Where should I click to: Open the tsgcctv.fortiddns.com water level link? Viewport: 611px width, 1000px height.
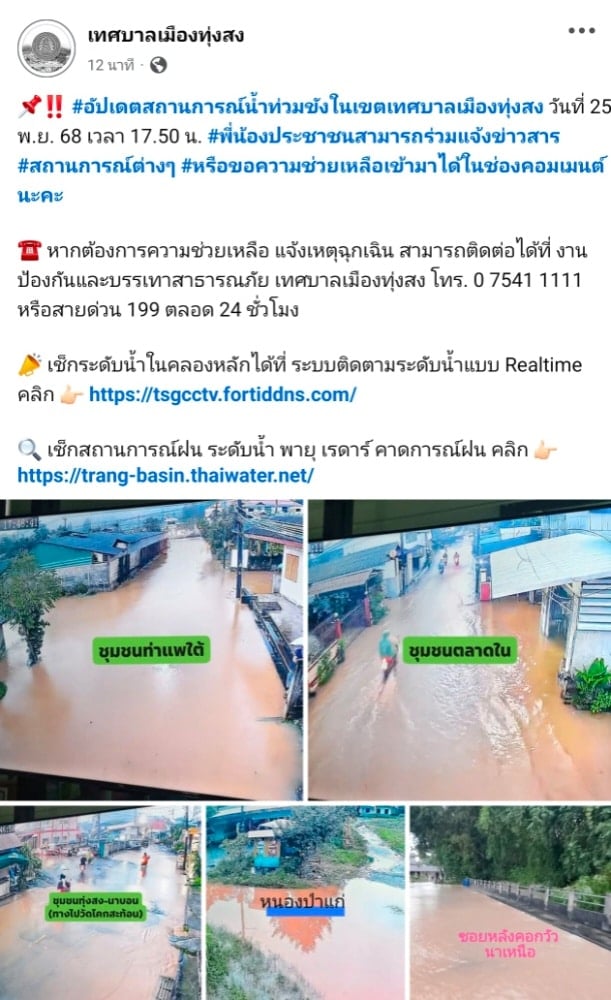click(x=222, y=394)
